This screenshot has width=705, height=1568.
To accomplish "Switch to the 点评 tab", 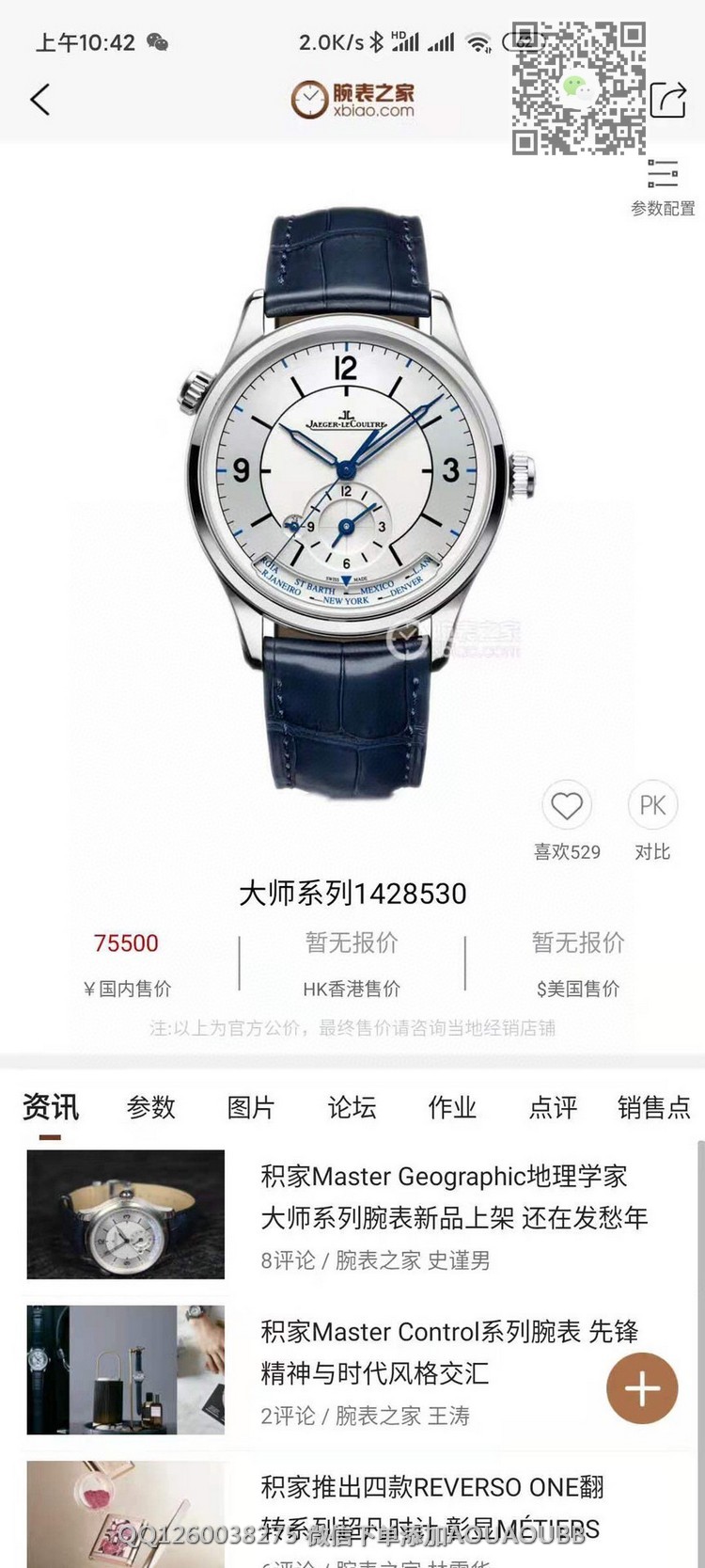I will tap(553, 1107).
